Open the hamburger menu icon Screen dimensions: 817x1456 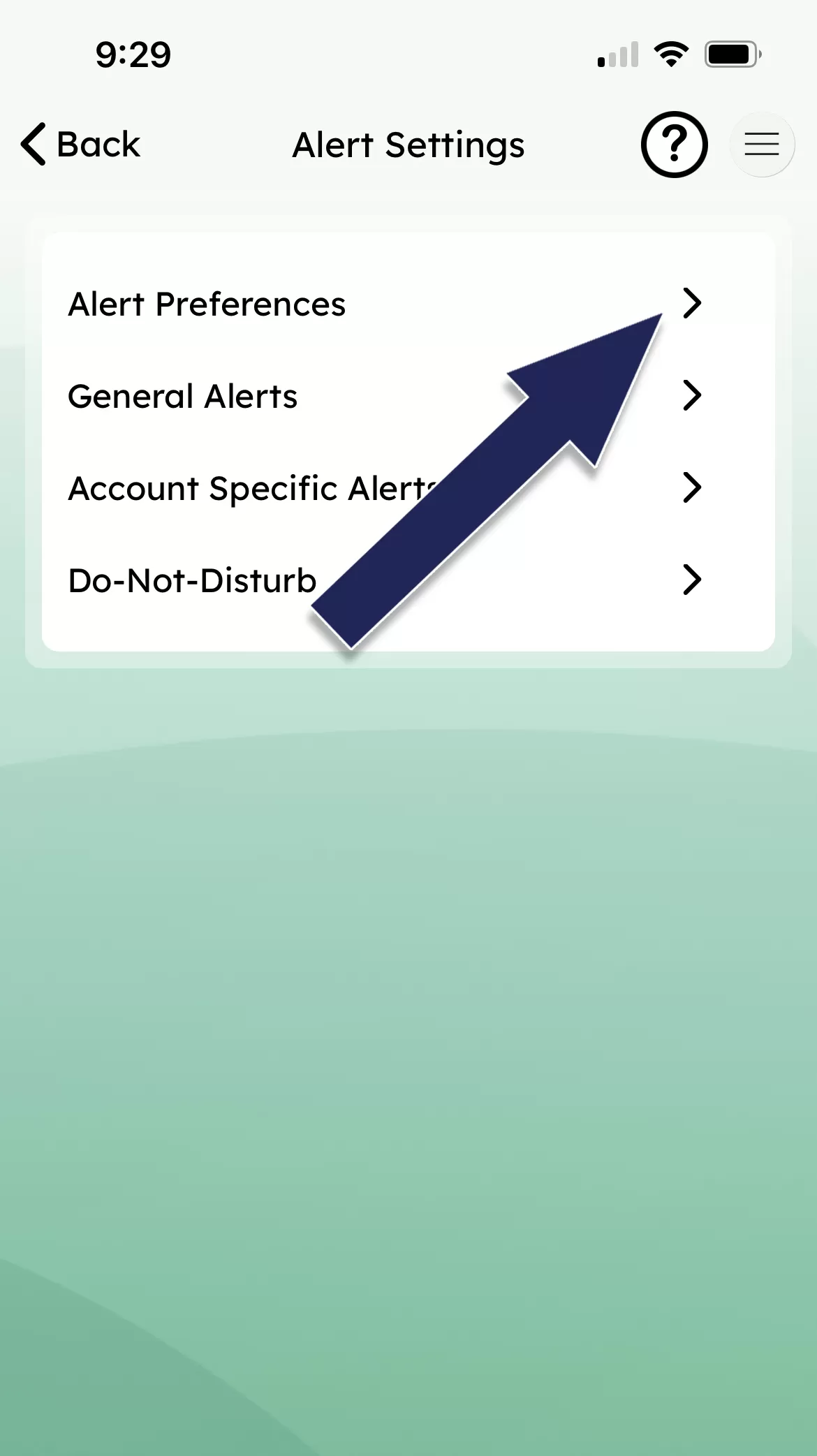tap(762, 144)
